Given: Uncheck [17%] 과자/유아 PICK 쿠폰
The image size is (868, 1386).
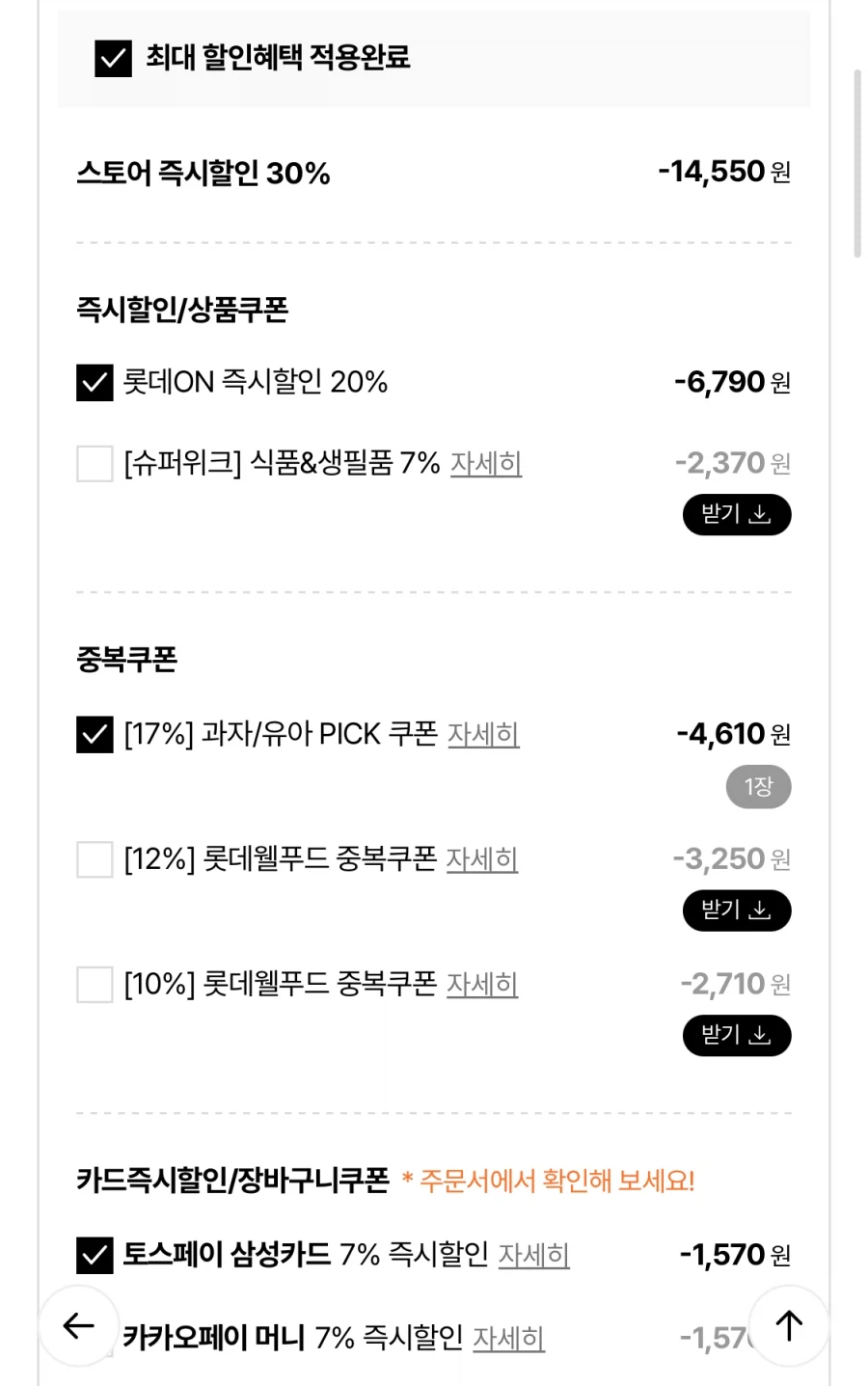Looking at the screenshot, I should click(94, 734).
